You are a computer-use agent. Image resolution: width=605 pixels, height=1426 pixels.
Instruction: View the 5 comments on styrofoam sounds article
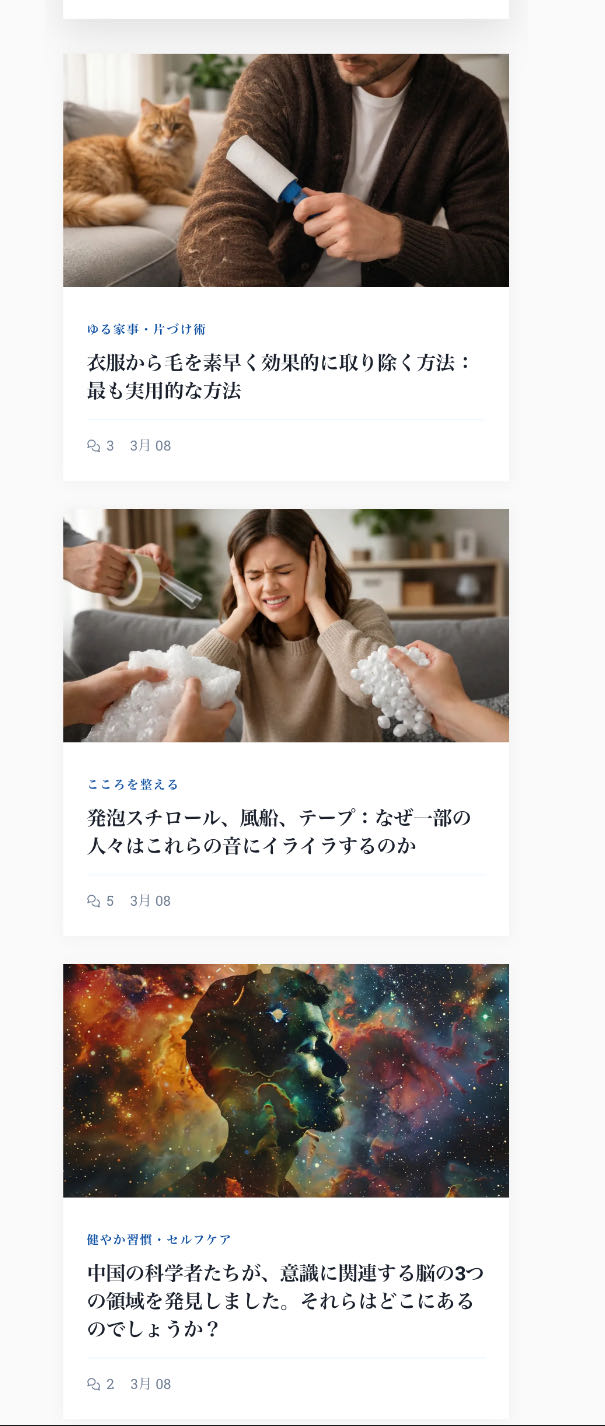pos(101,901)
